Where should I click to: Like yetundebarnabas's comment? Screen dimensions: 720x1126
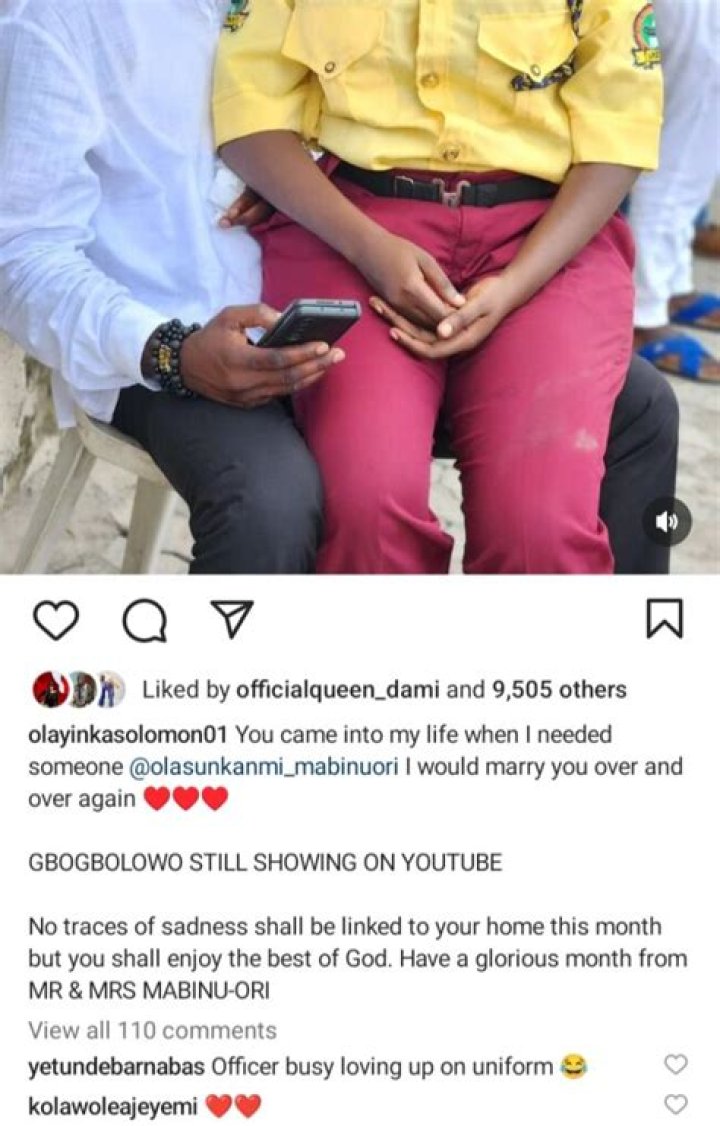(676, 1065)
